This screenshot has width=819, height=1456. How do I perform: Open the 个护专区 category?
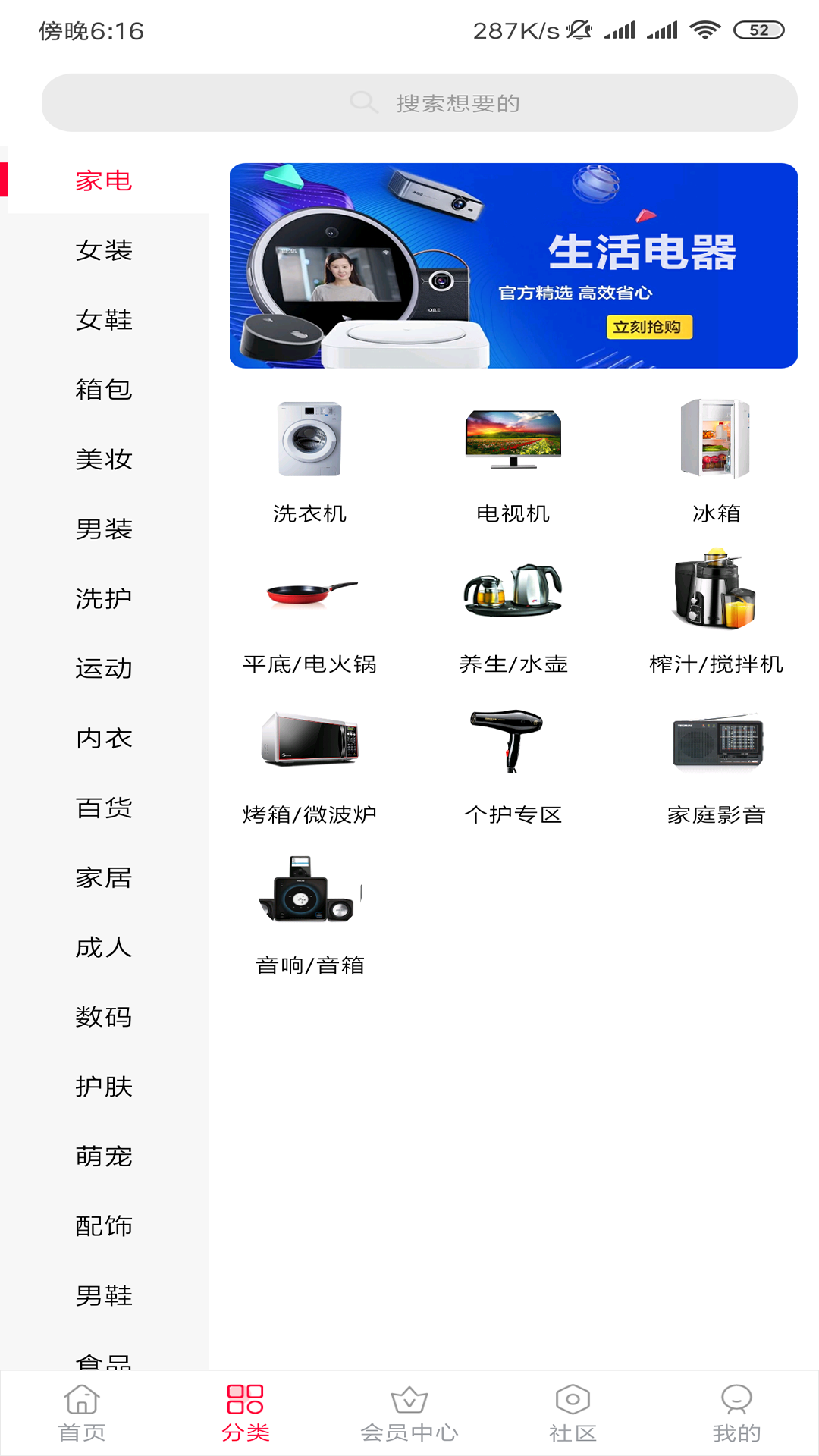[513, 764]
